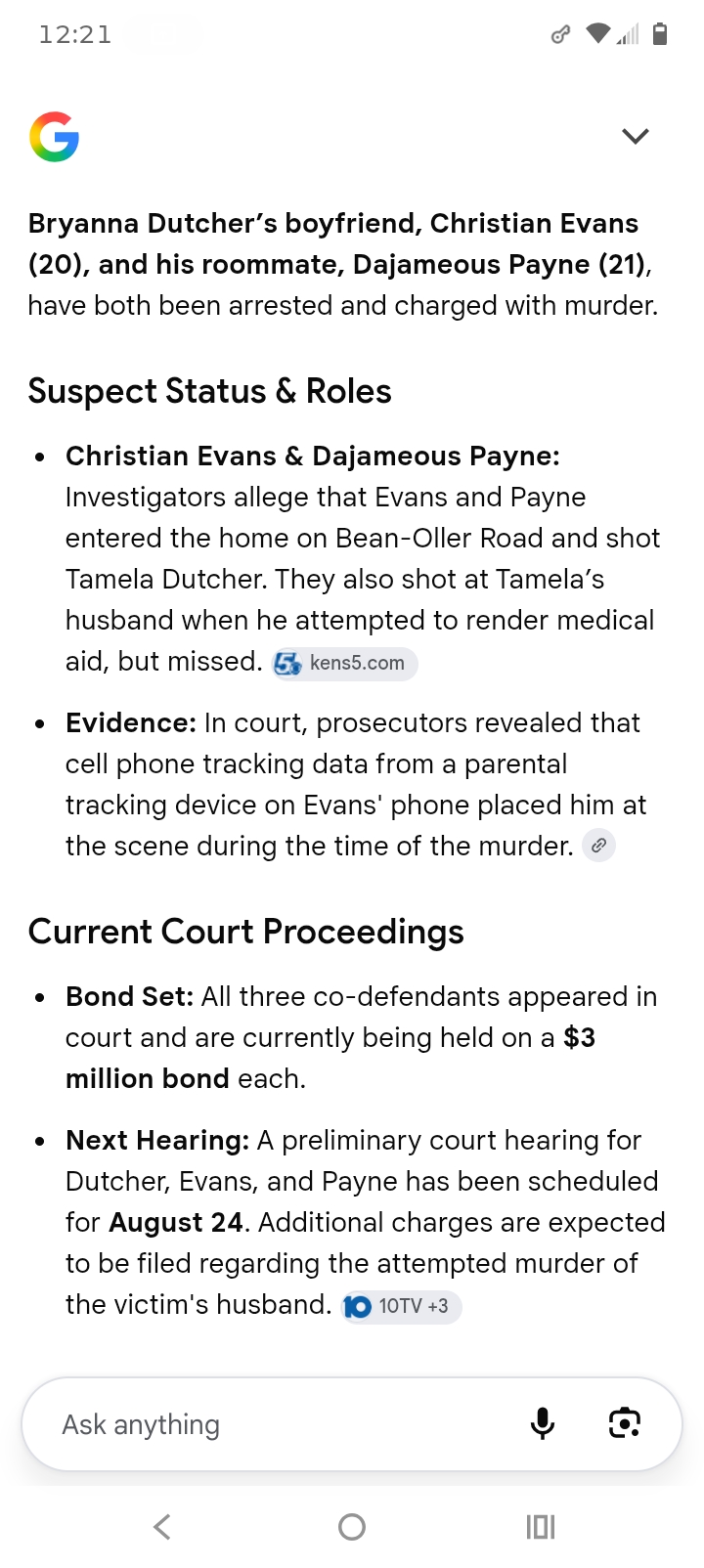Collapse the panel with the down chevron

636,136
